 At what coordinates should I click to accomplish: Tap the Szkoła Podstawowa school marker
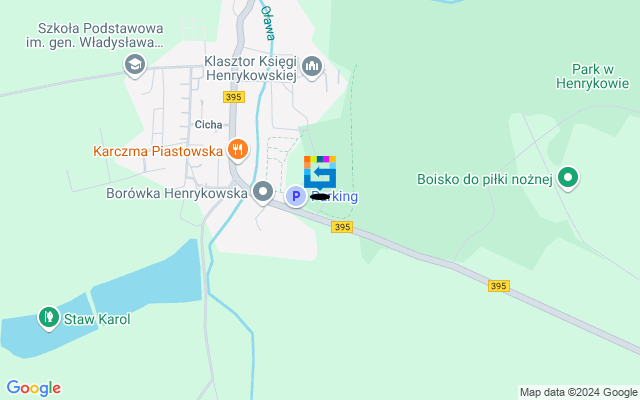pos(134,66)
